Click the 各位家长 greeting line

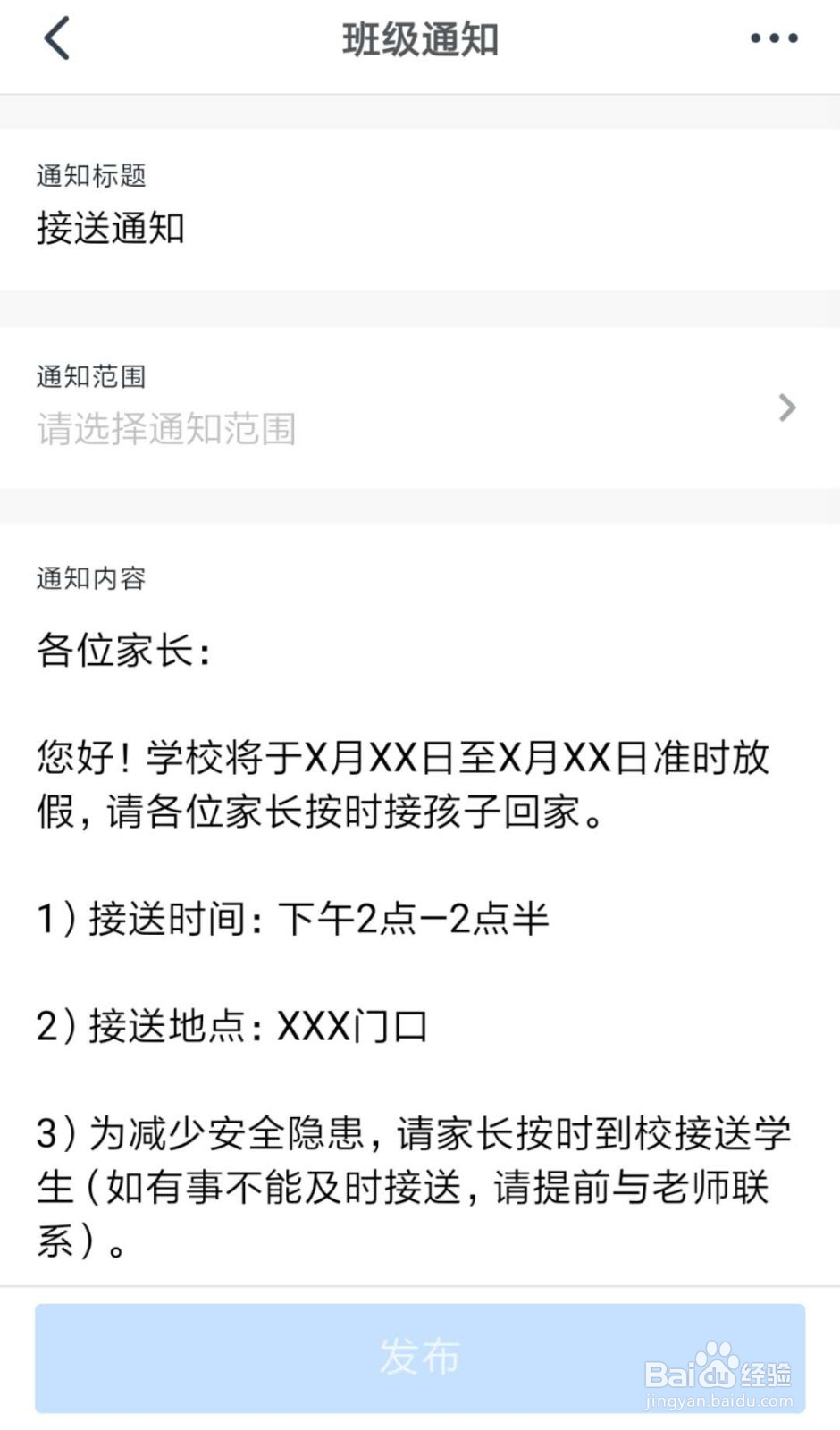click(x=125, y=650)
